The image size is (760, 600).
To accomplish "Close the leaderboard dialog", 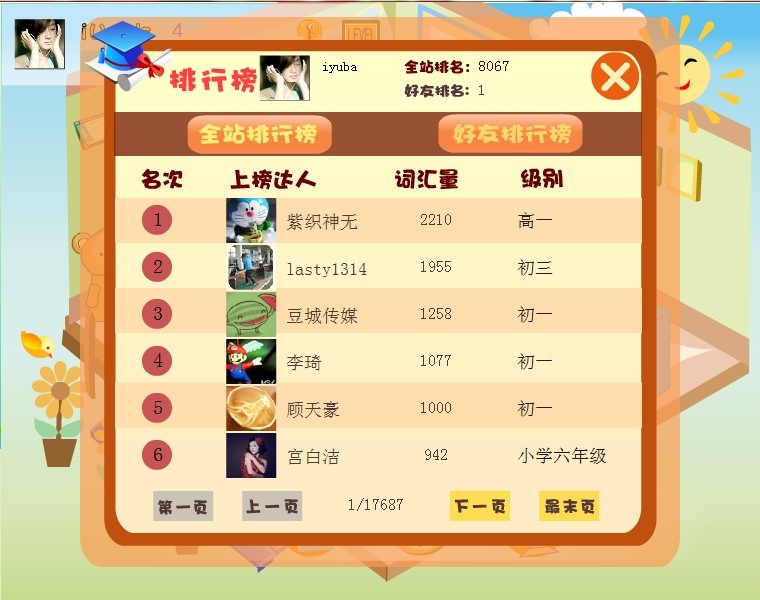I will tap(615, 76).
